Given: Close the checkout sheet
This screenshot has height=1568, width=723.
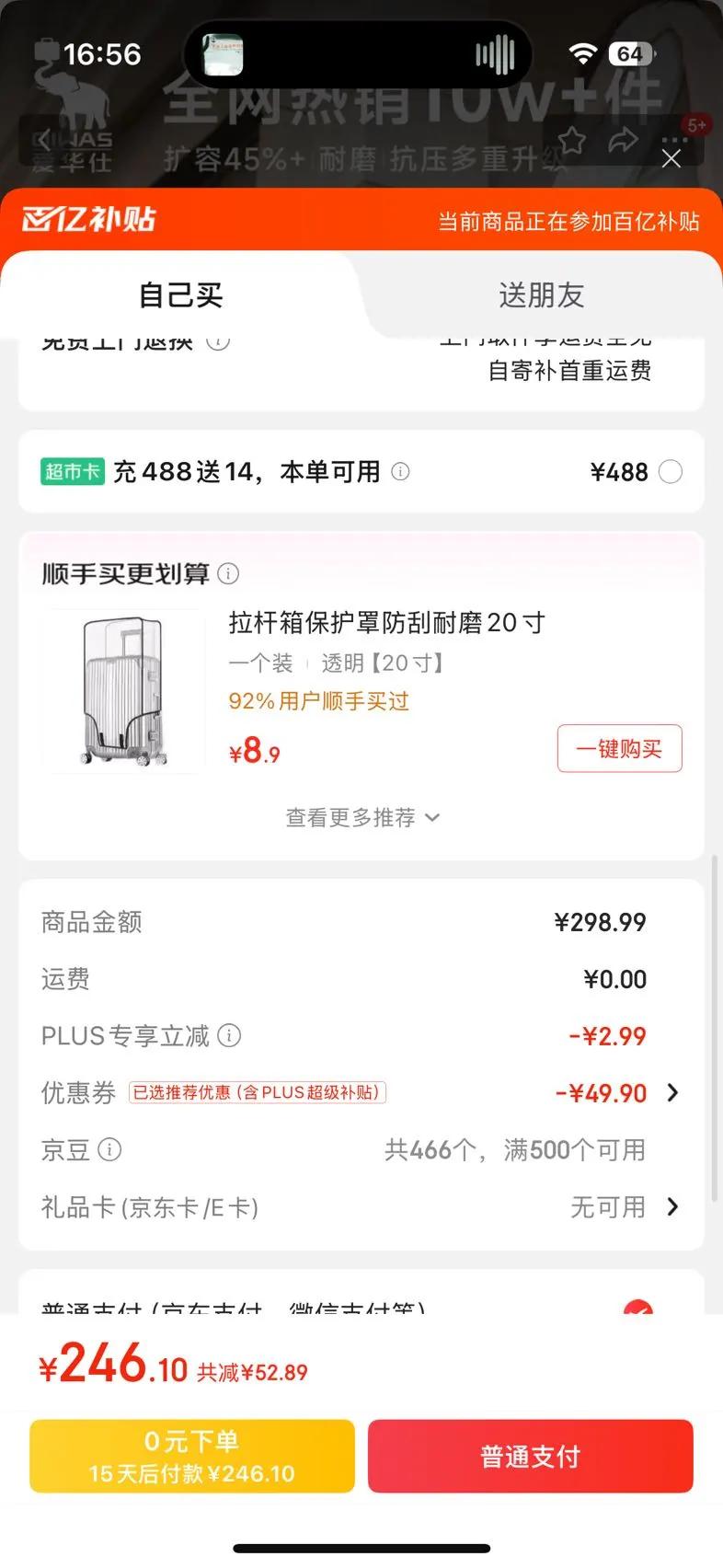Looking at the screenshot, I should (x=671, y=159).
